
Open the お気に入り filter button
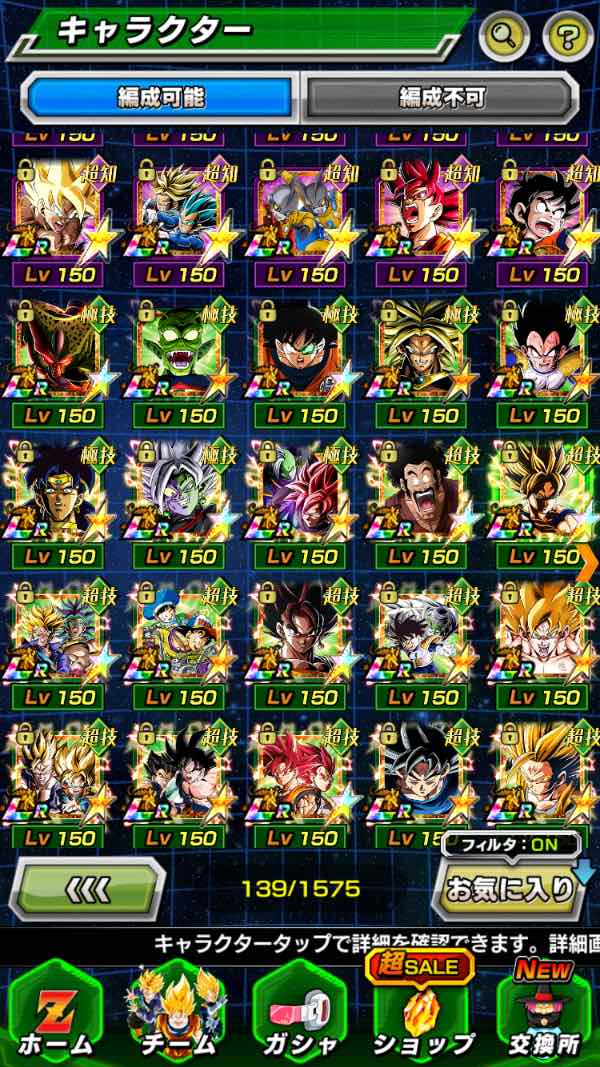[510, 887]
